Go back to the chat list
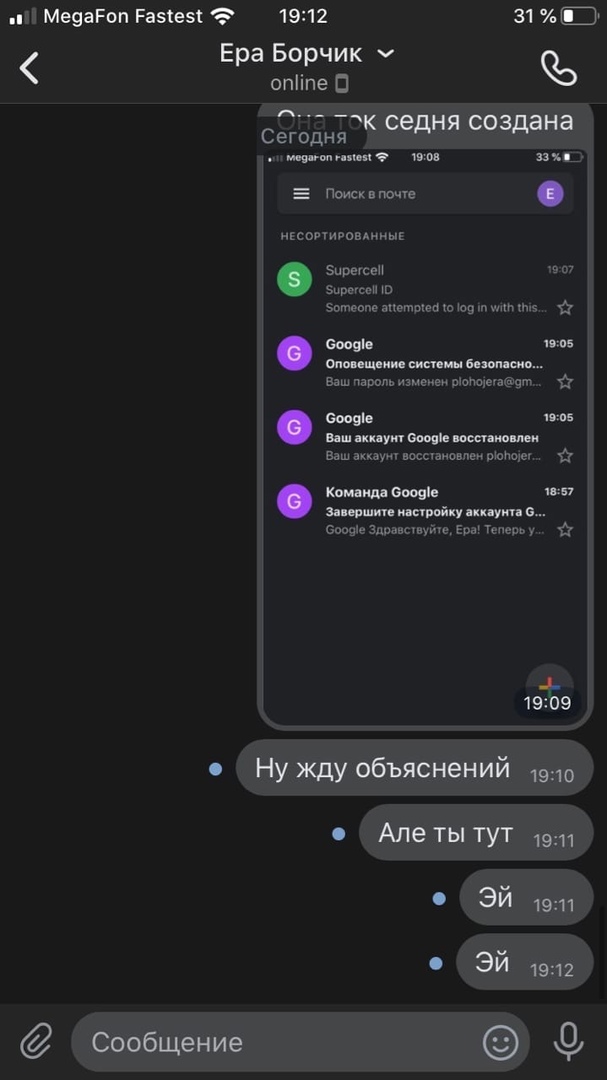The image size is (607, 1080). click(30, 68)
